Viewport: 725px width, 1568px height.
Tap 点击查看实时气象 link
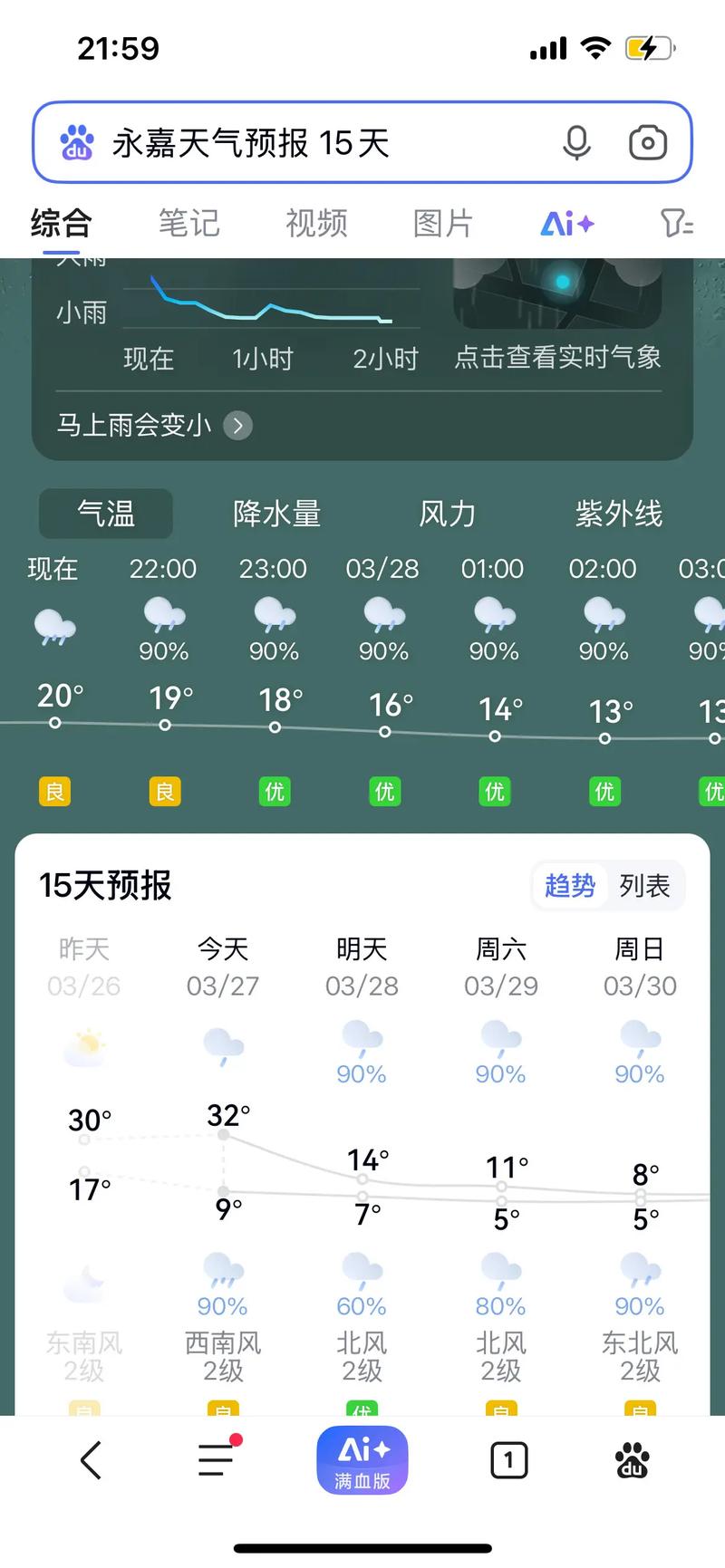click(x=556, y=359)
